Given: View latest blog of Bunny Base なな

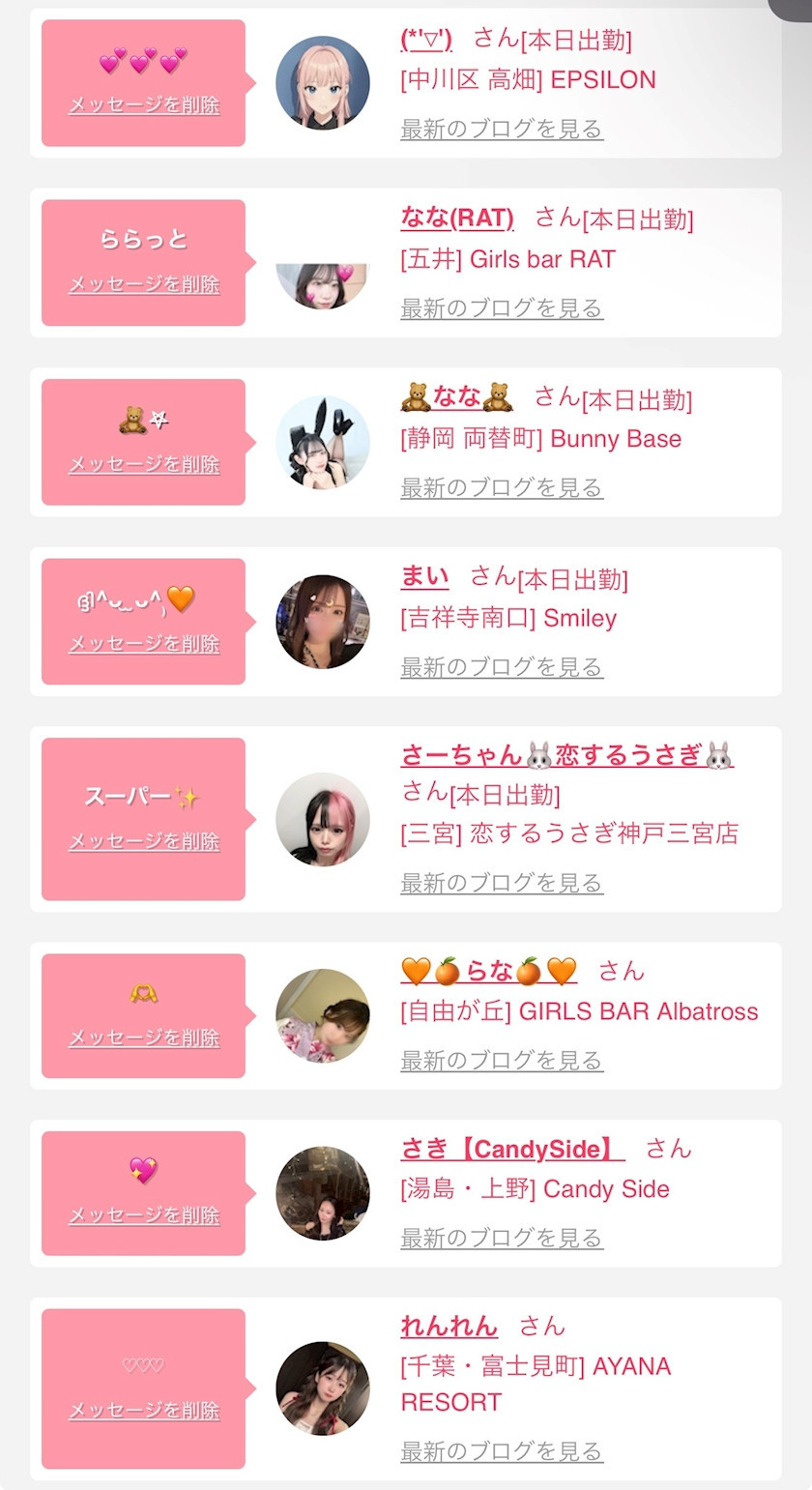Looking at the screenshot, I should [502, 487].
